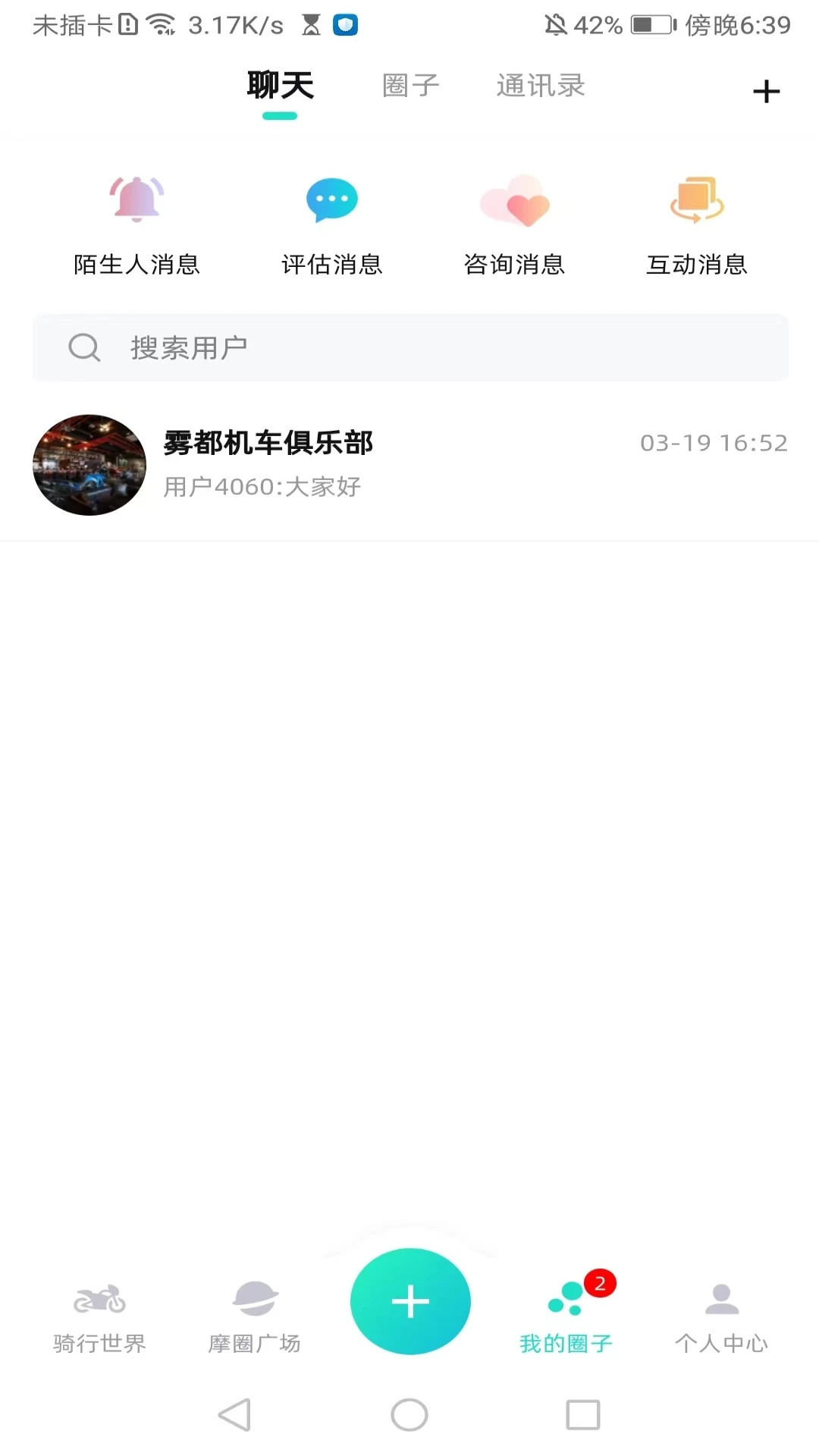Switch to the 圈子 tab

tap(410, 85)
